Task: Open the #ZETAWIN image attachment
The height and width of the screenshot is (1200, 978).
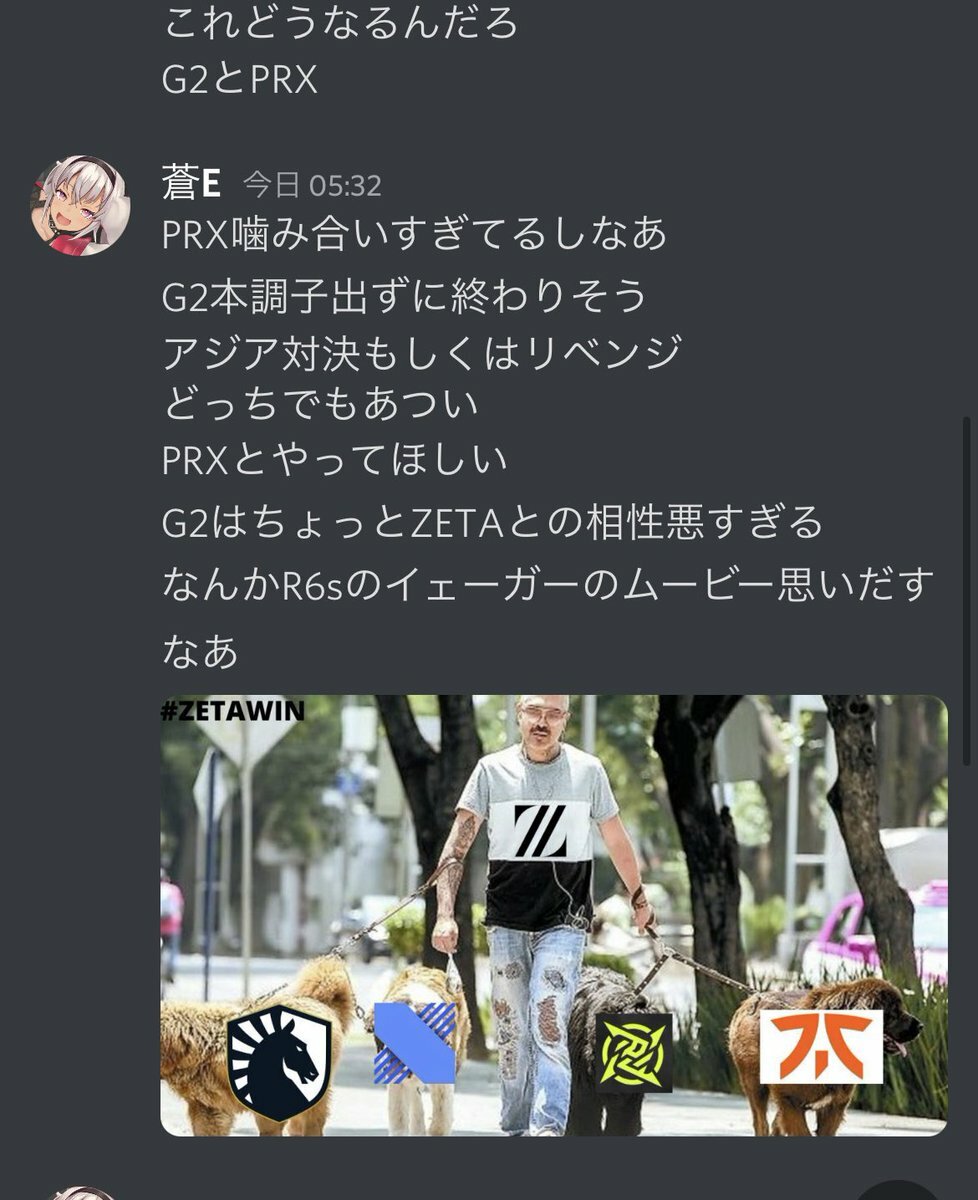Action: click(x=553, y=915)
